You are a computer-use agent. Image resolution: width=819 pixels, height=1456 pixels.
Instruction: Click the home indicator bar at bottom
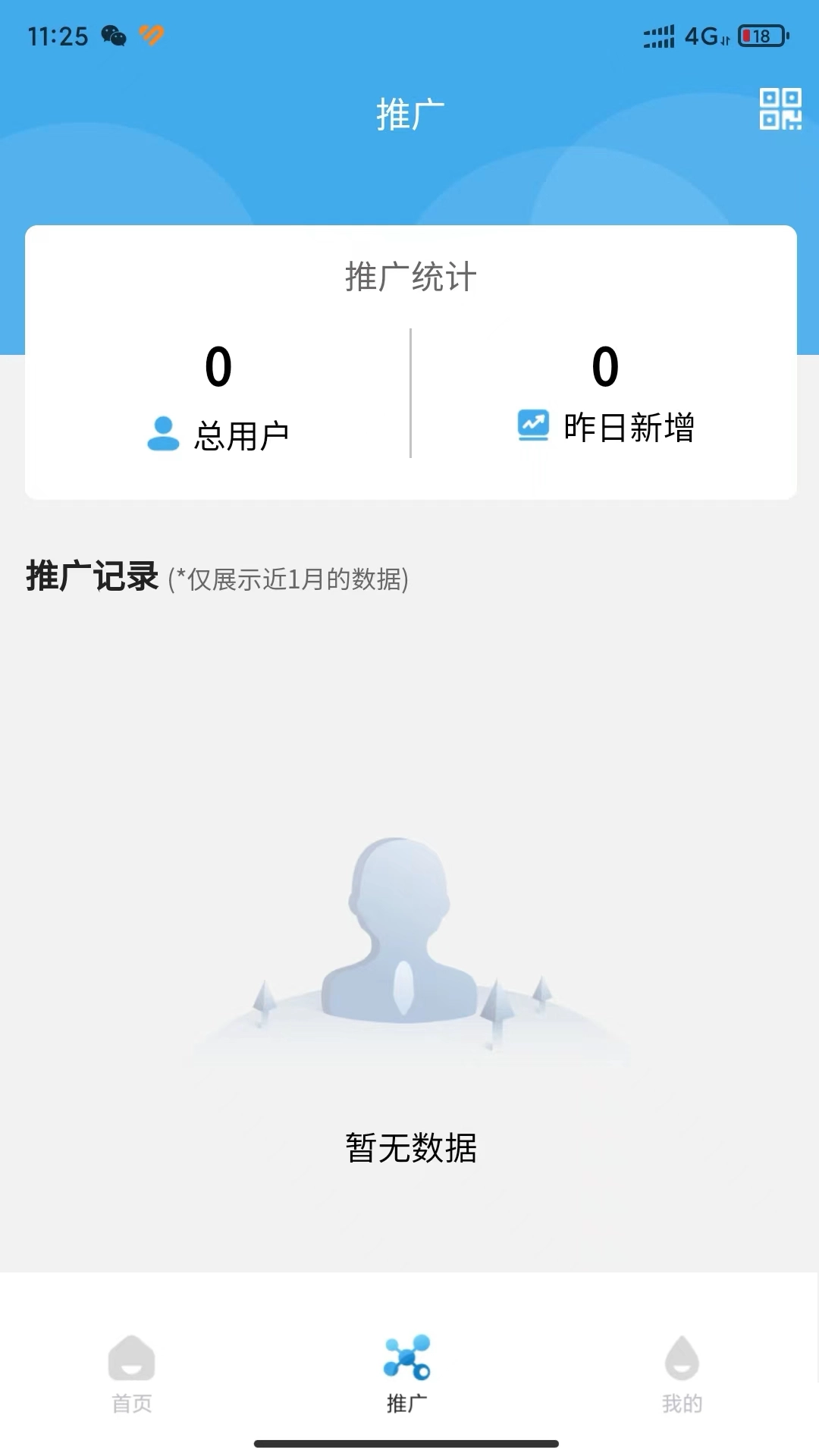(409, 1442)
